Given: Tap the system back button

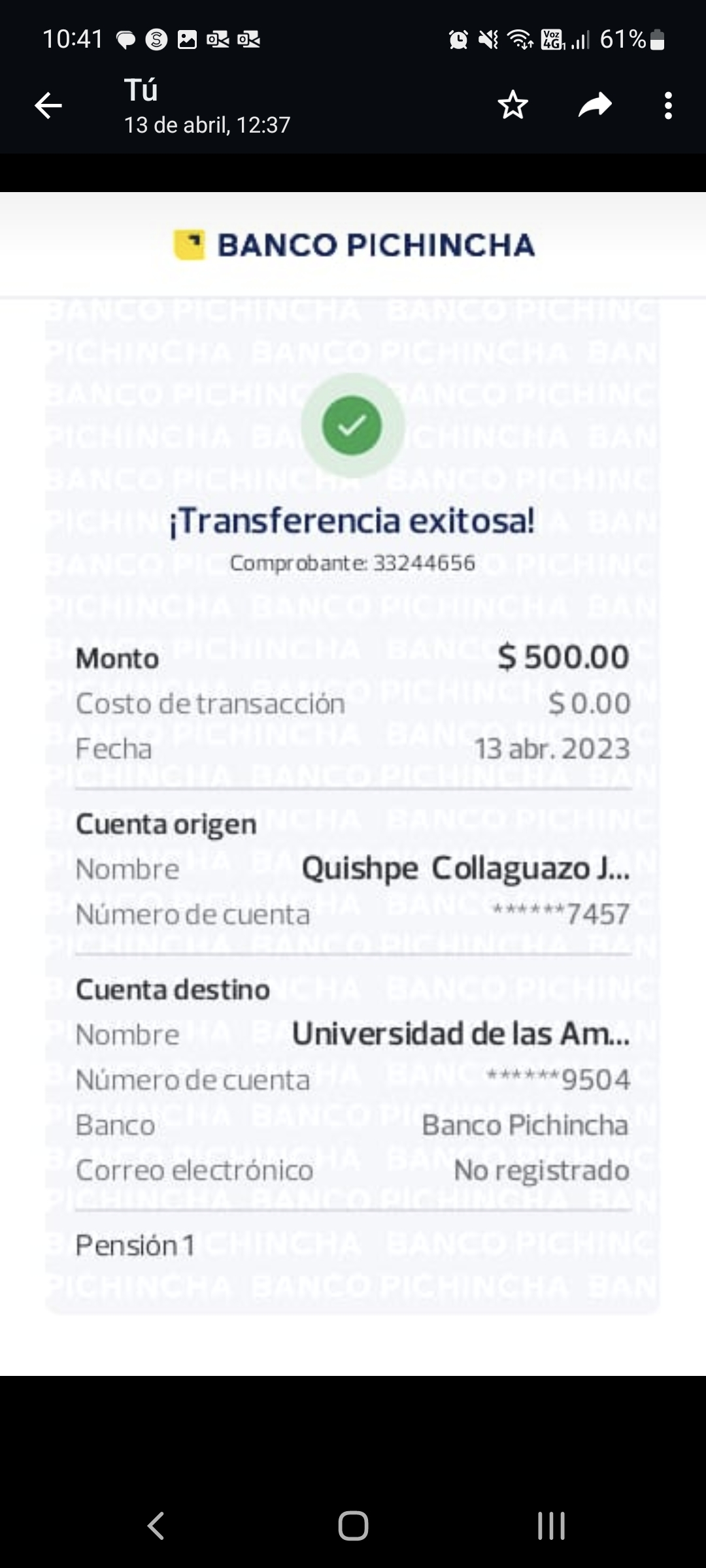Looking at the screenshot, I should pos(156,1526).
